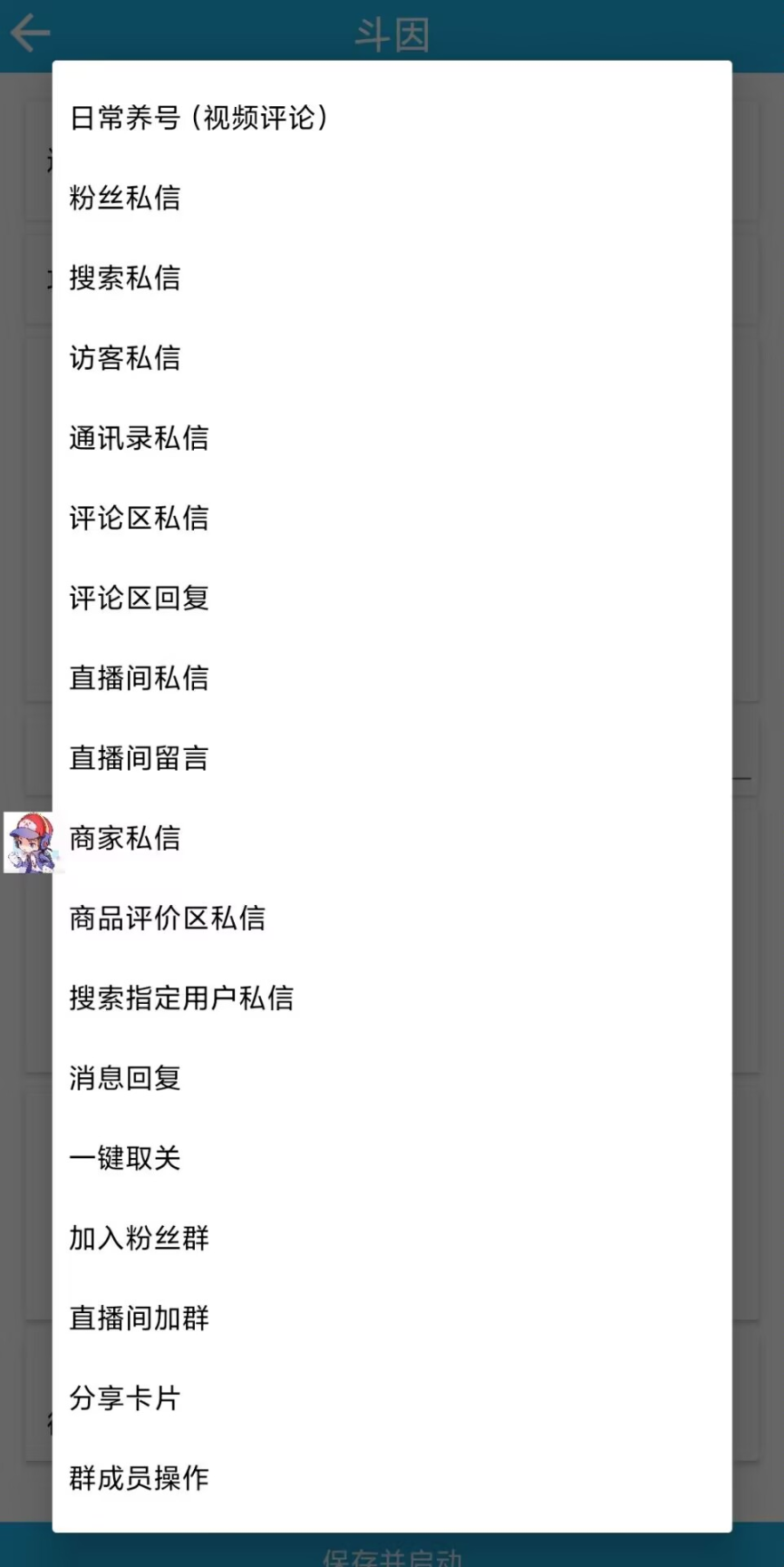Image resolution: width=784 pixels, height=1567 pixels.
Task: Choose 商品评价区私信 option
Action: (168, 918)
